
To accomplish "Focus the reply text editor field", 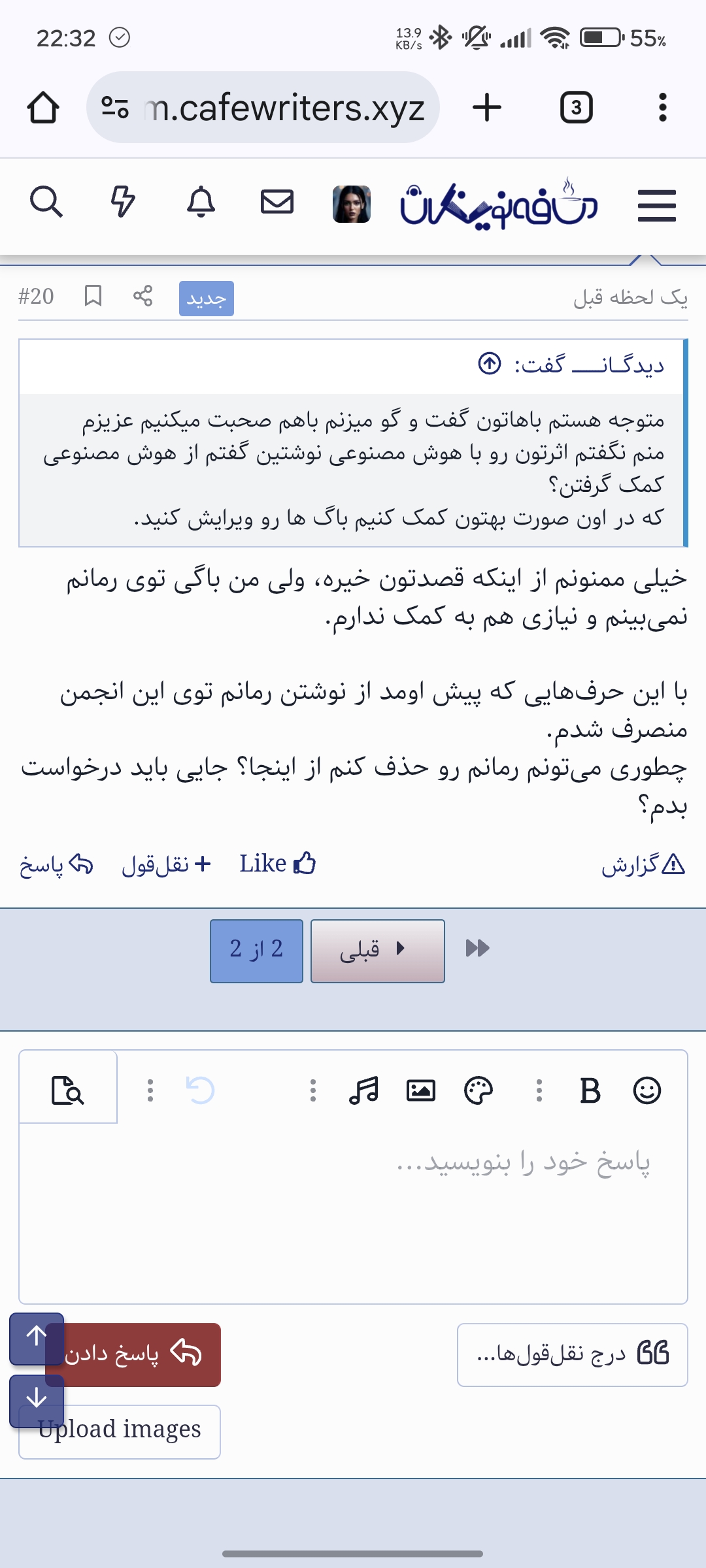I will point(353,1209).
